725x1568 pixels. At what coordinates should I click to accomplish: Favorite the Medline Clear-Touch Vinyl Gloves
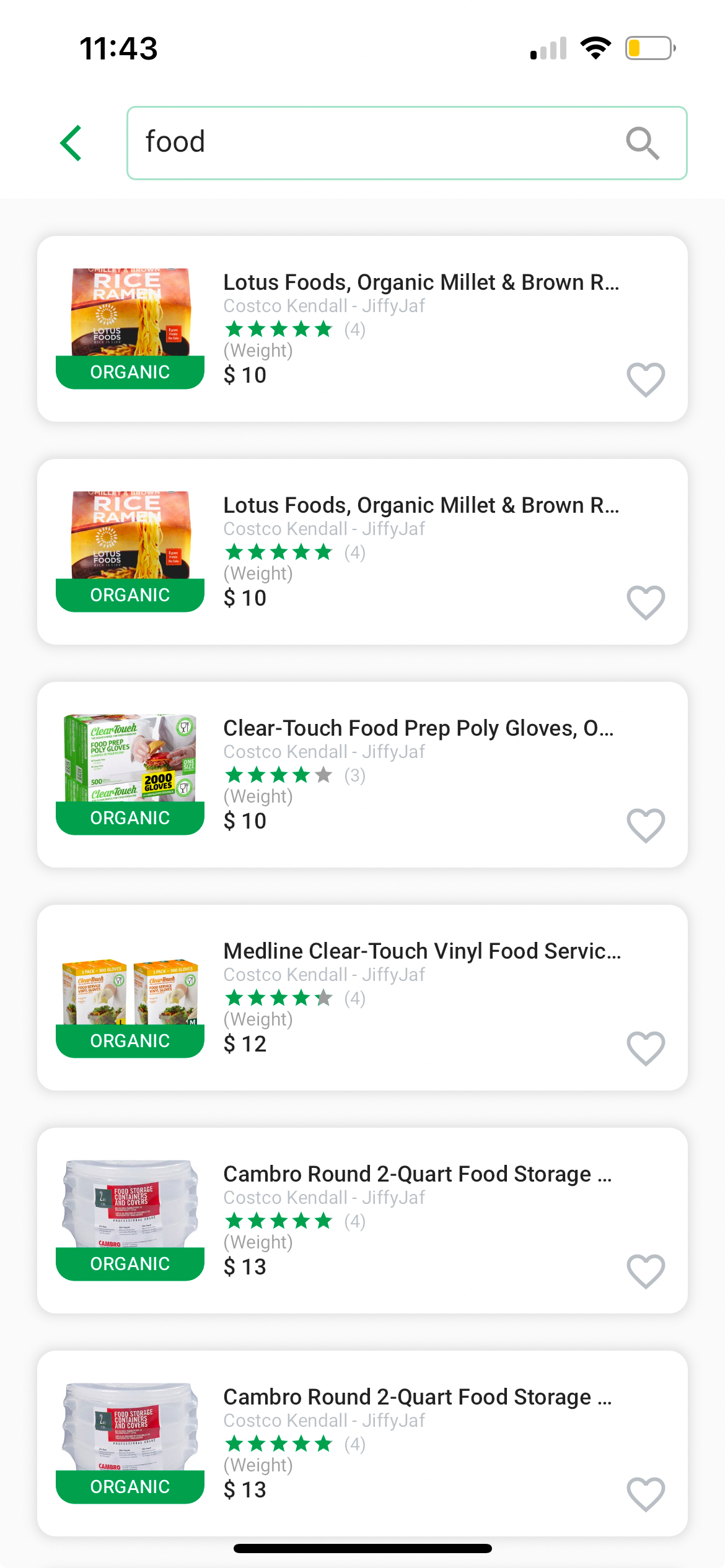tap(645, 1047)
